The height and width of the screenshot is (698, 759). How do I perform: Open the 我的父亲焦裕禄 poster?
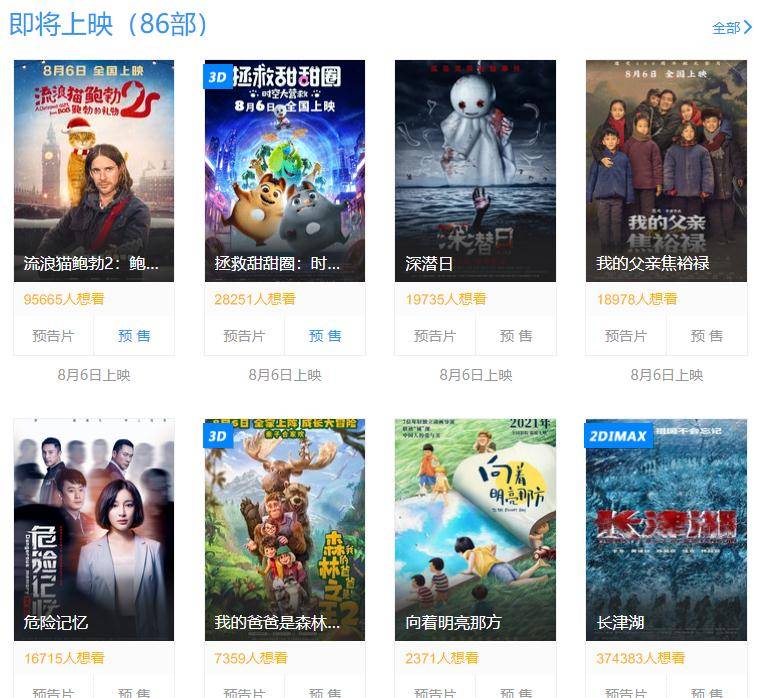[666, 170]
